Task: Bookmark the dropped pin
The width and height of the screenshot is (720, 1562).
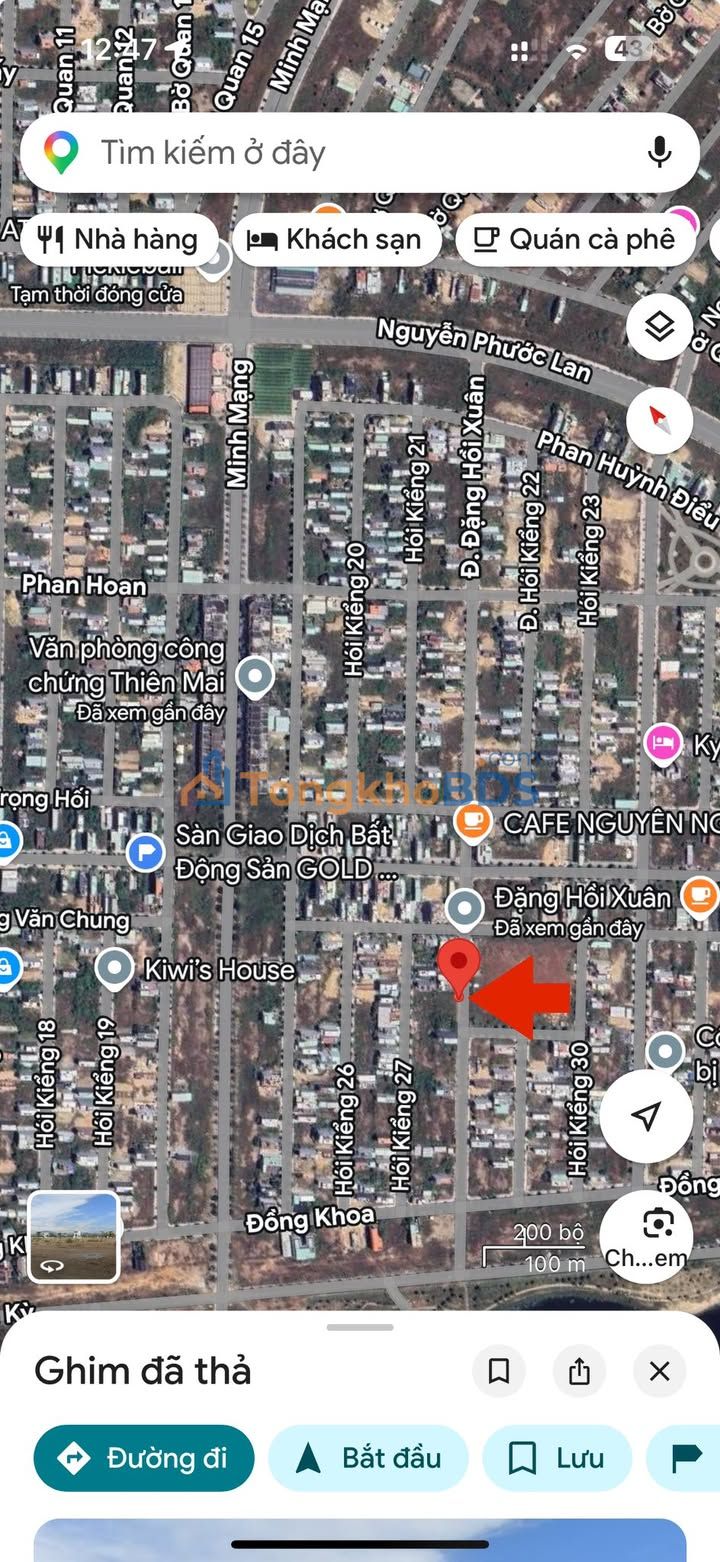Action: point(499,1371)
